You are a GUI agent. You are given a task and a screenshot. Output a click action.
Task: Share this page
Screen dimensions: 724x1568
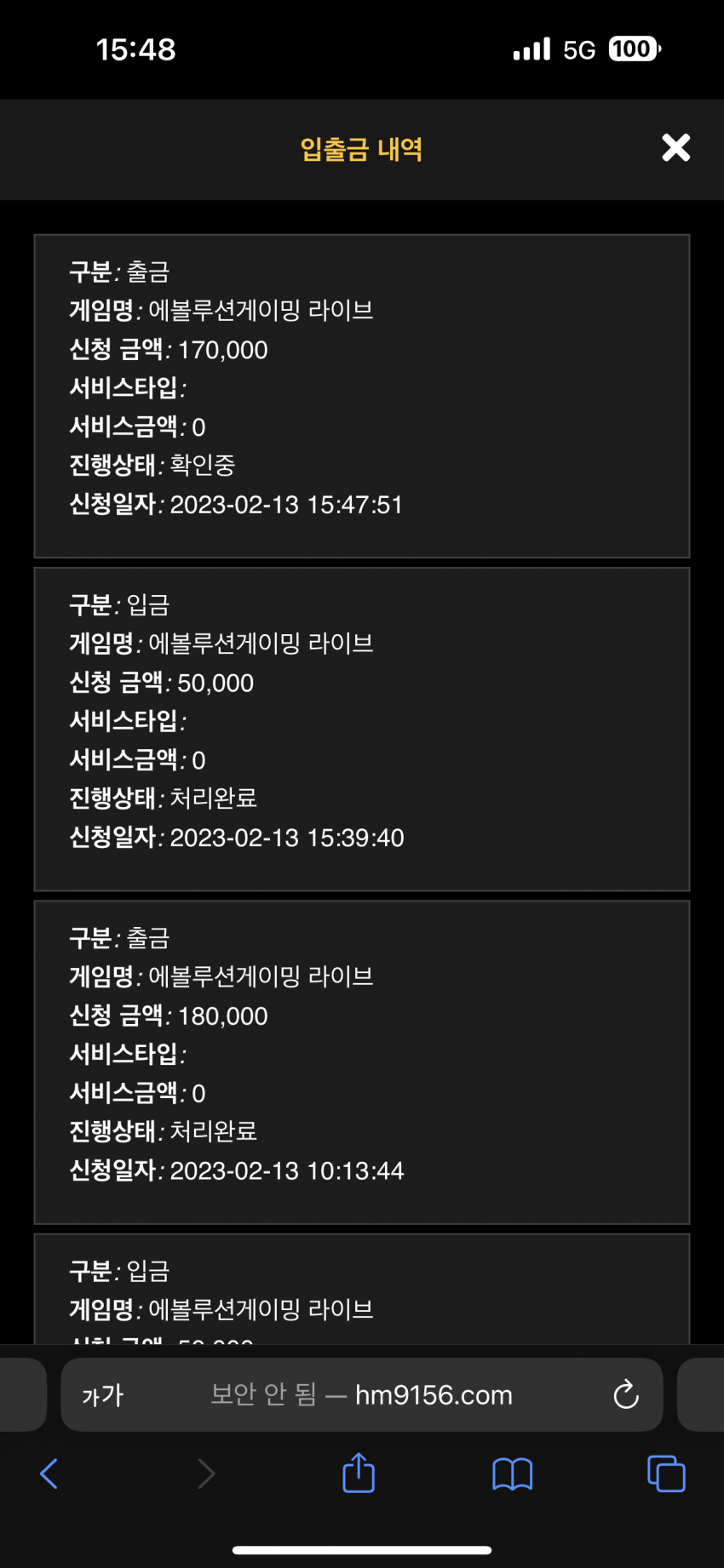(359, 1473)
